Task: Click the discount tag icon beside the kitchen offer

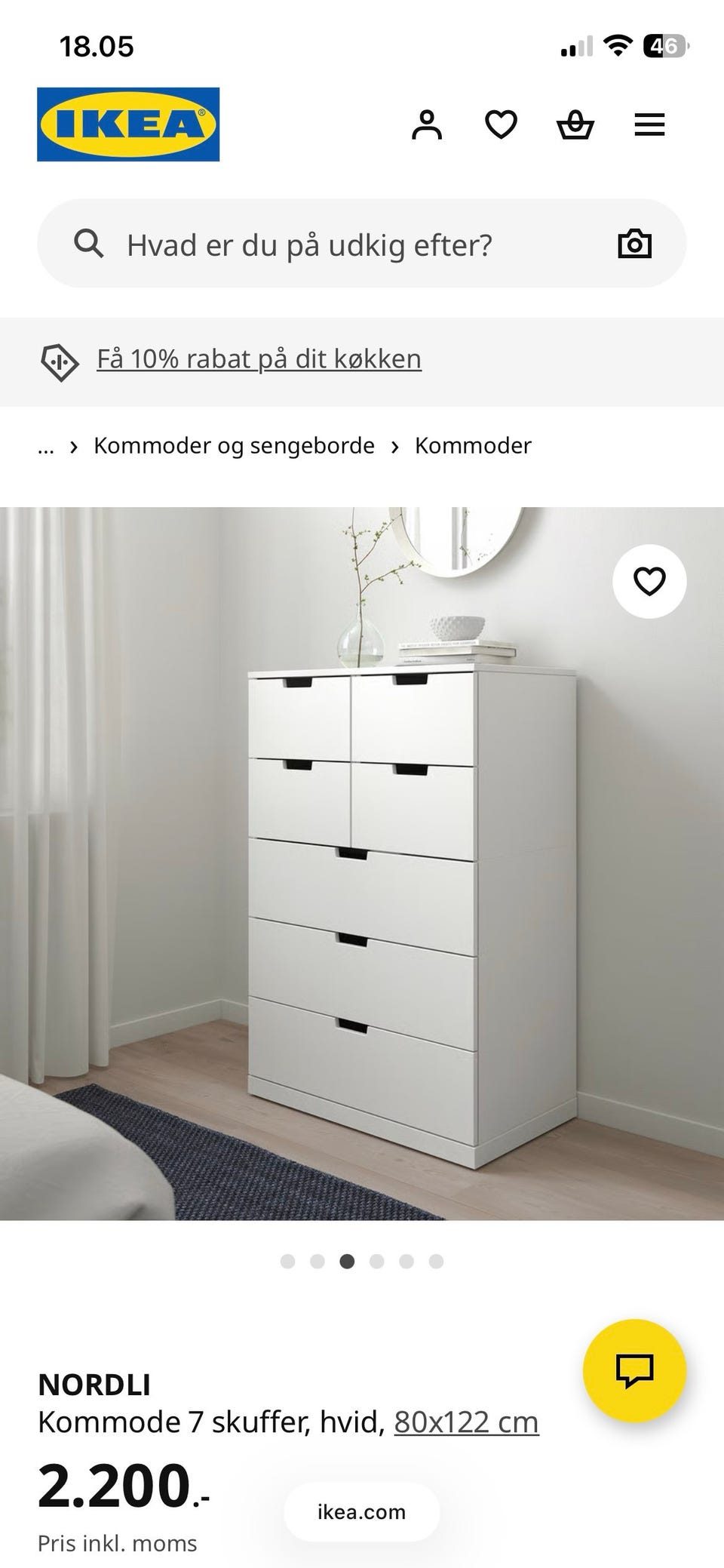Action: tap(60, 359)
